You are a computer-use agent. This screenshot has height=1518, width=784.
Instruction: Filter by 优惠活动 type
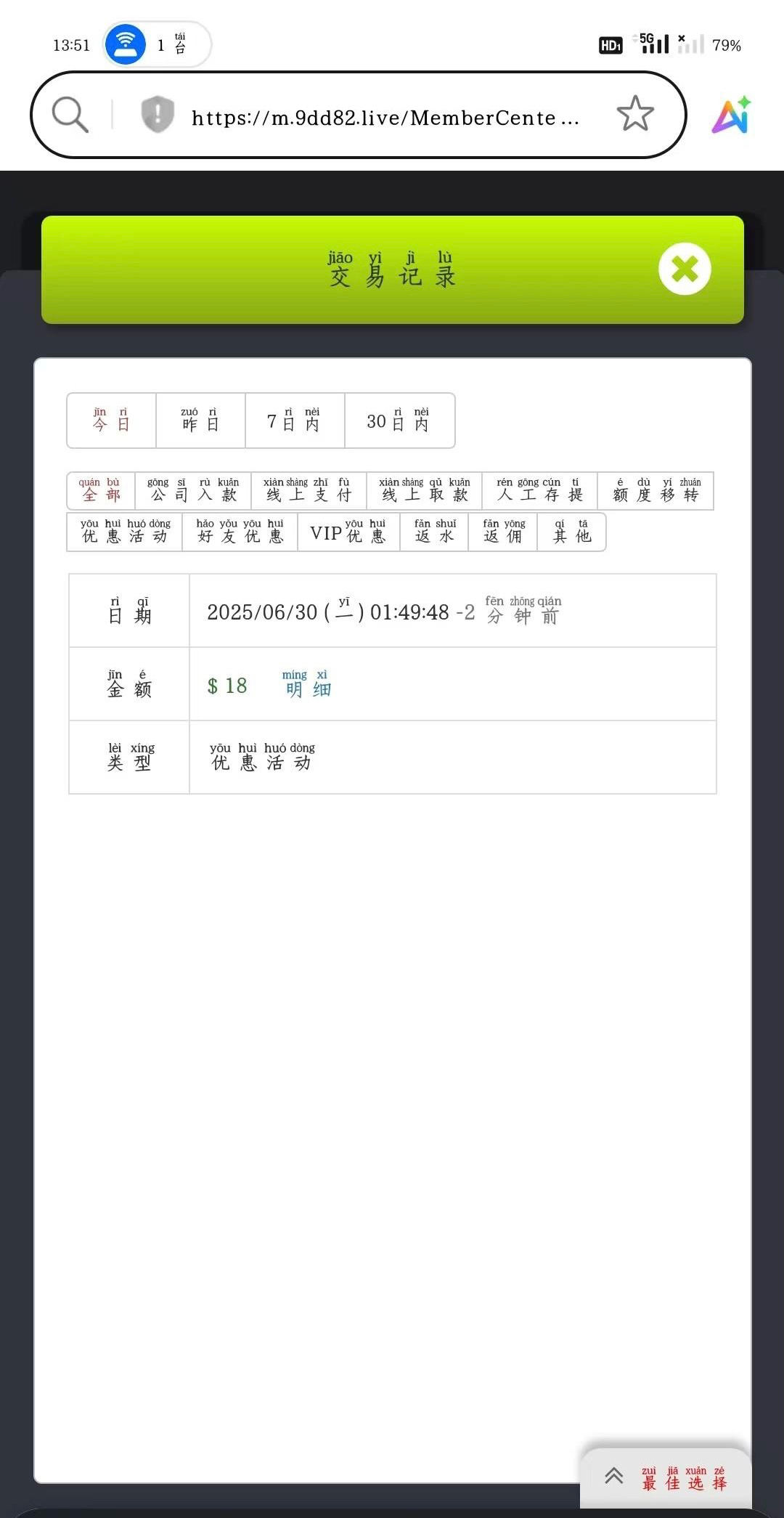(125, 532)
